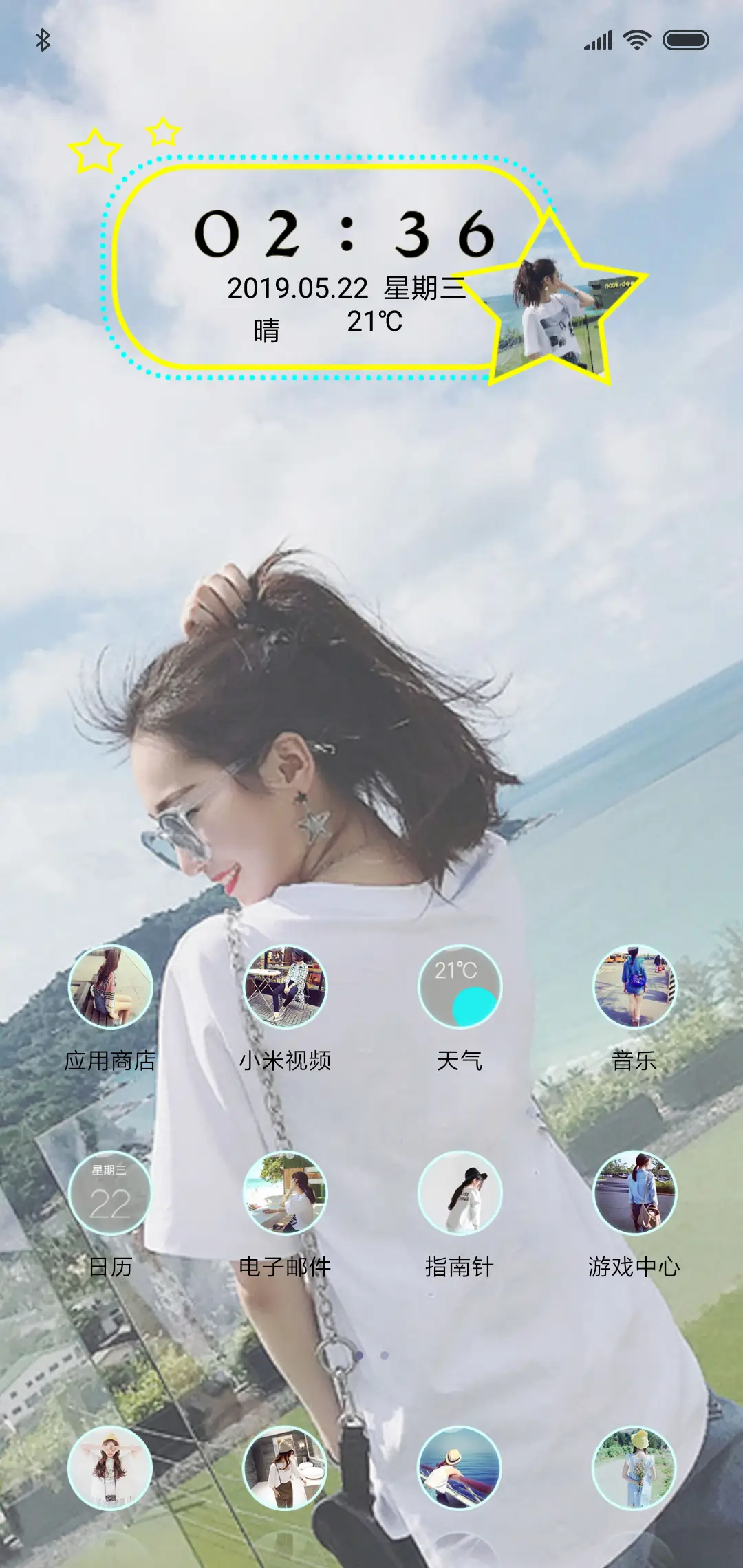Tap the Wi-Fi icon in the status bar
This screenshot has height=1568, width=743.
click(x=638, y=40)
